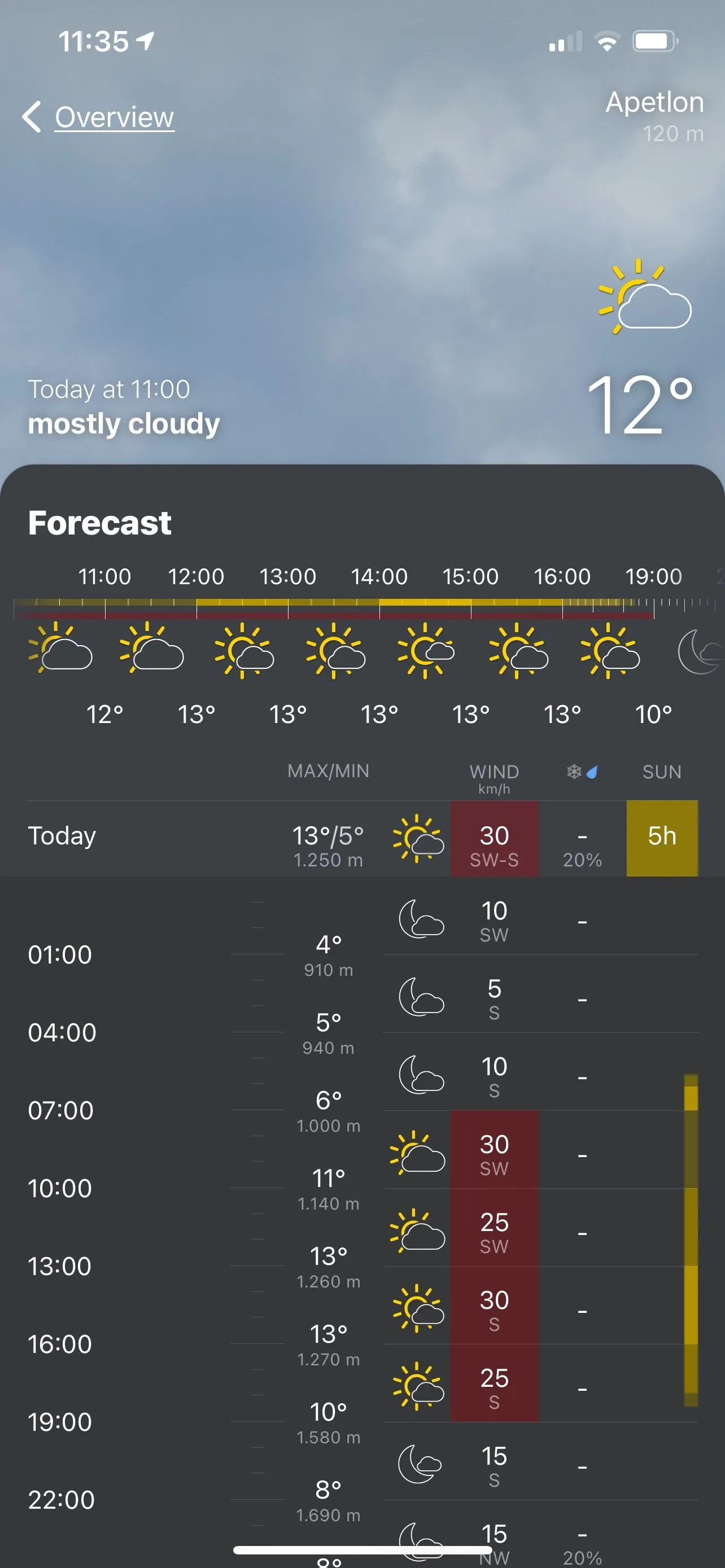The width and height of the screenshot is (725, 1568).
Task: Select the 12:00 hourly forecast
Action: (196, 649)
